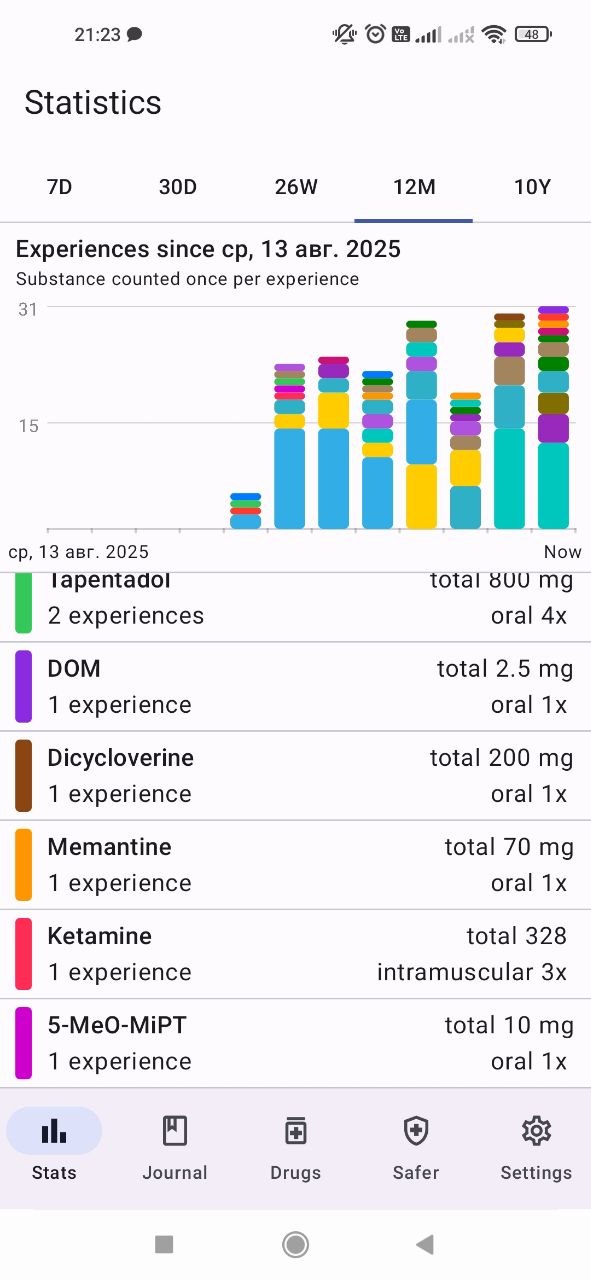Open DOM substance details

tap(295, 686)
